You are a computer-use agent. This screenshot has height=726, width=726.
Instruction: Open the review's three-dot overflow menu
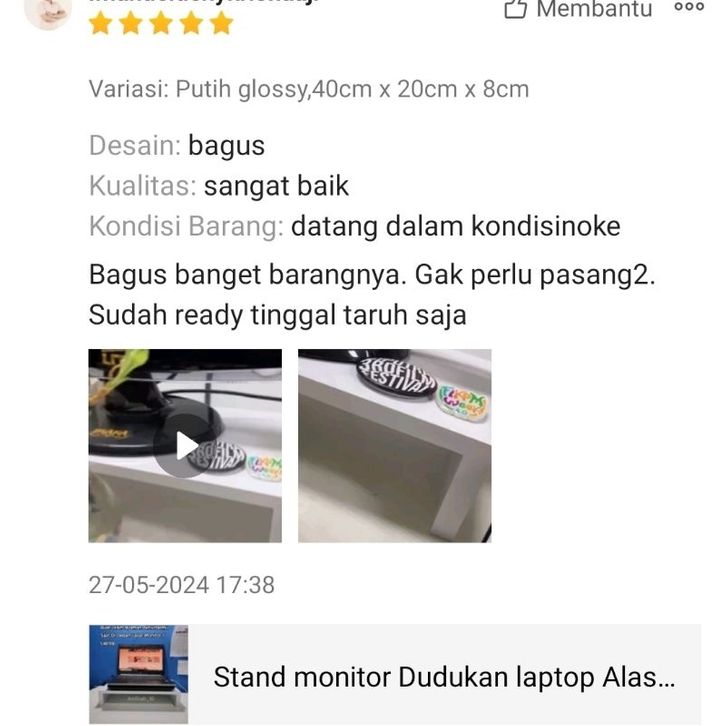(689, 8)
